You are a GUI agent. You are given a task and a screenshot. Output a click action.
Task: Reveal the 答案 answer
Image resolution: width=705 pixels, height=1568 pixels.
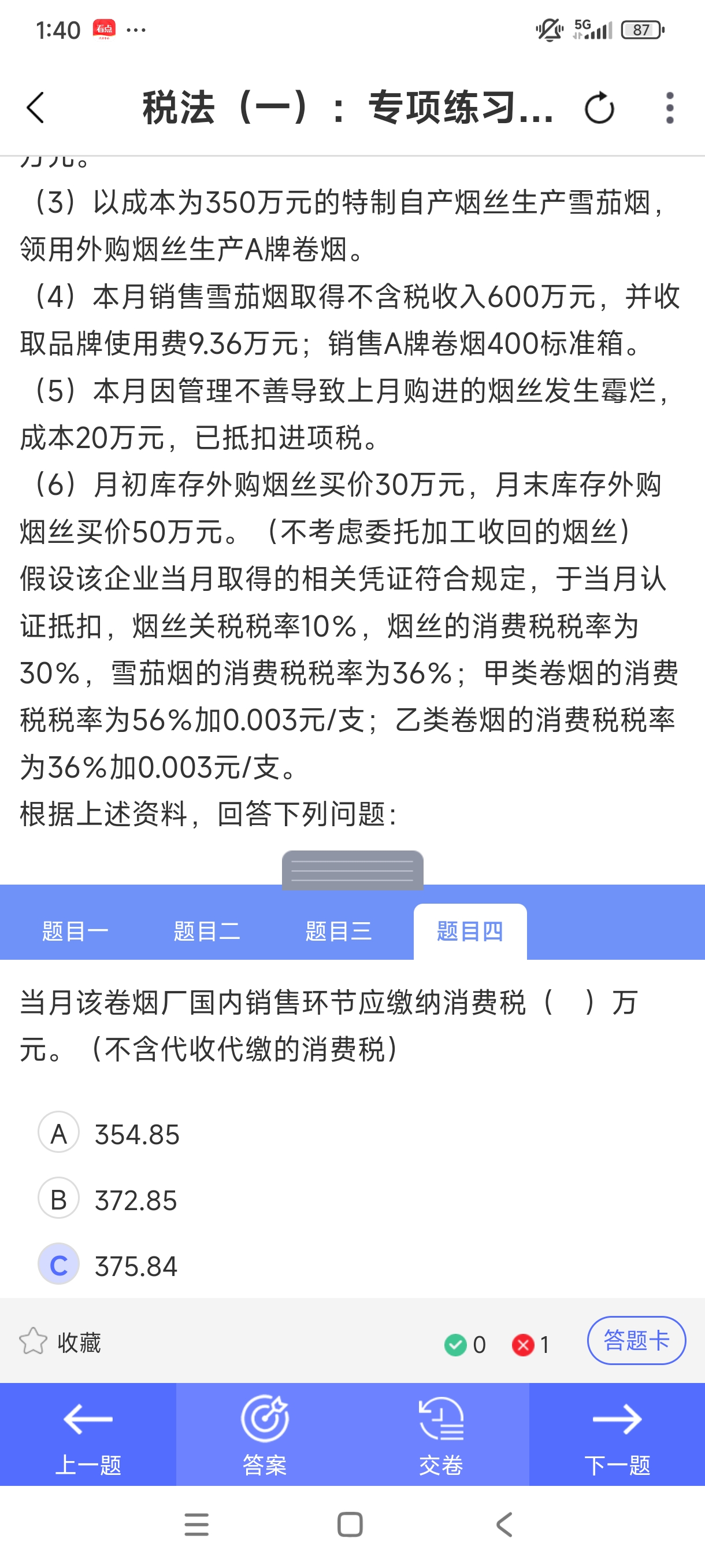pyautogui.click(x=264, y=1434)
